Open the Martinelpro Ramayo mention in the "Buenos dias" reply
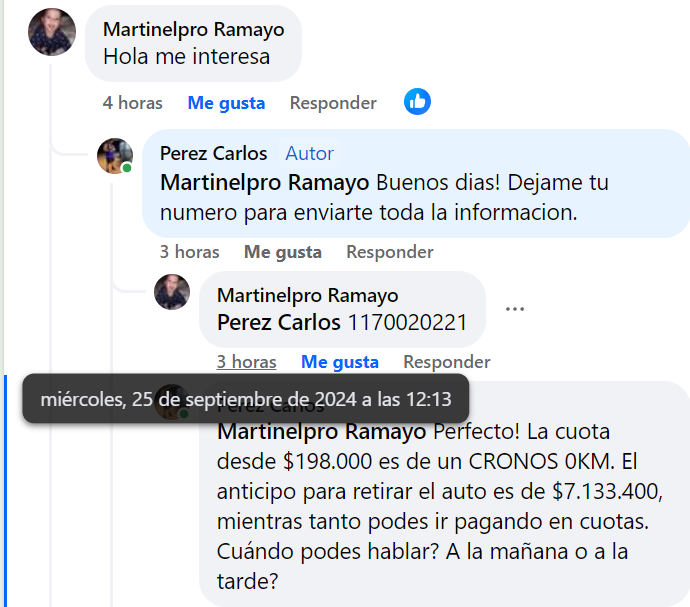This screenshot has width=690, height=607. point(266,183)
